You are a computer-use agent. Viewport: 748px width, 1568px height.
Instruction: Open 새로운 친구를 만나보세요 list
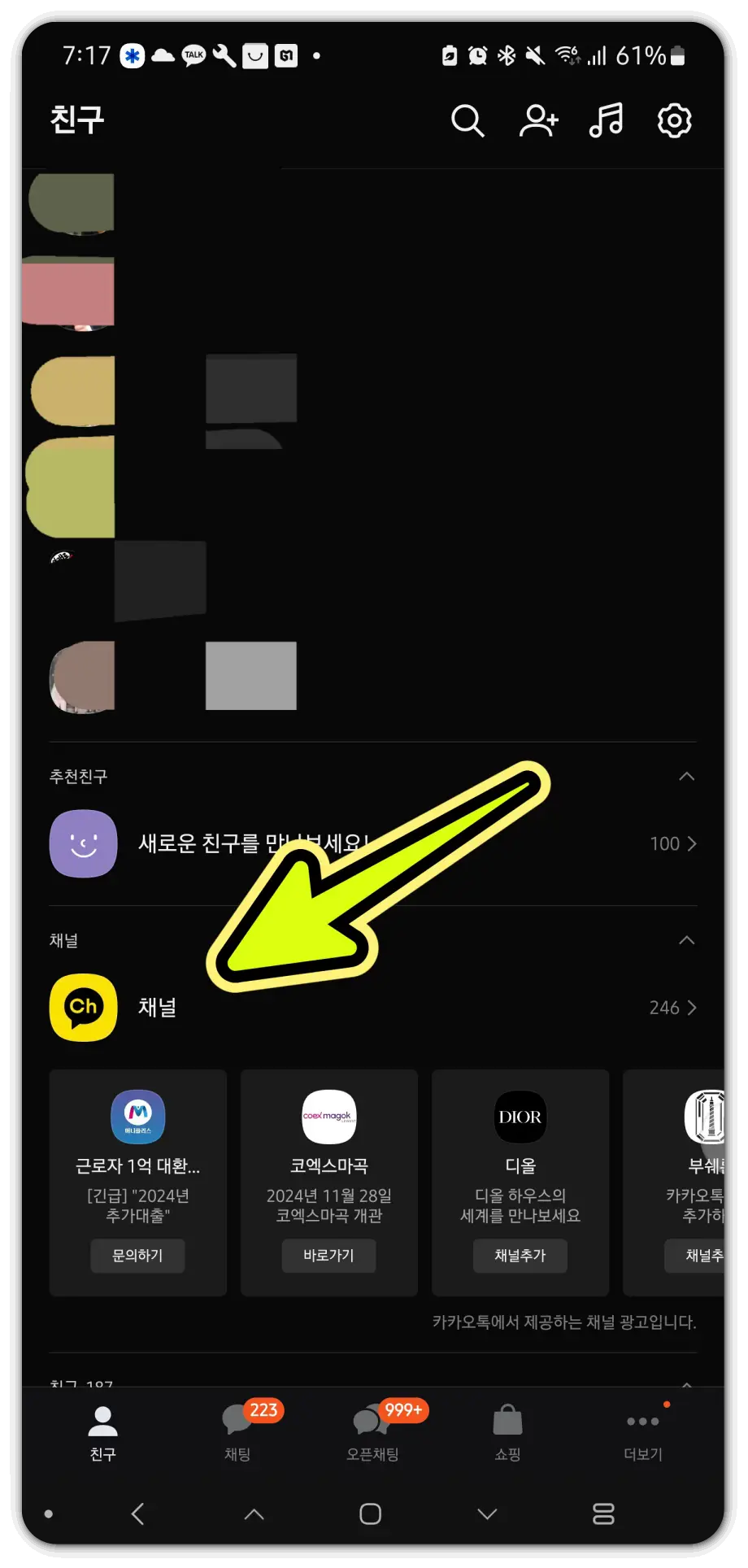[x=252, y=843]
